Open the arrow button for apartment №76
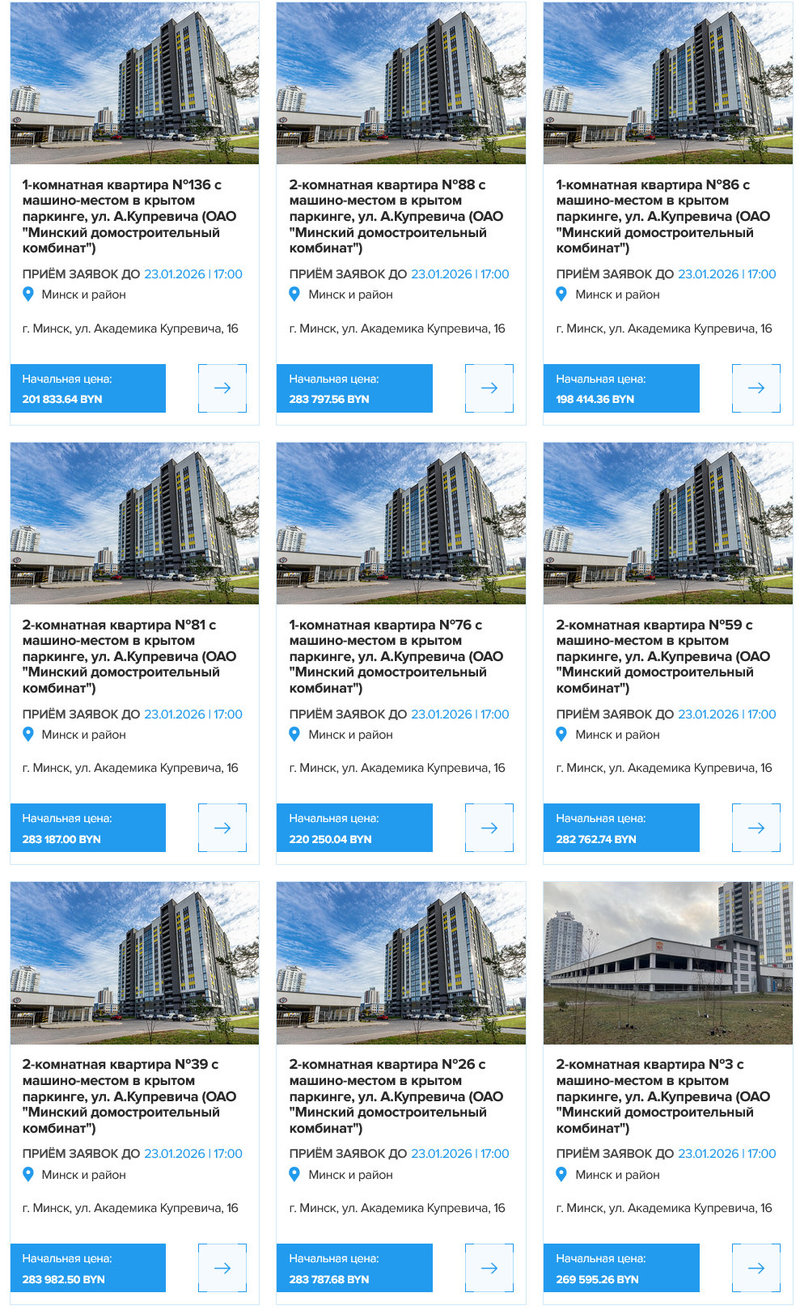The image size is (800, 1314). click(x=489, y=828)
